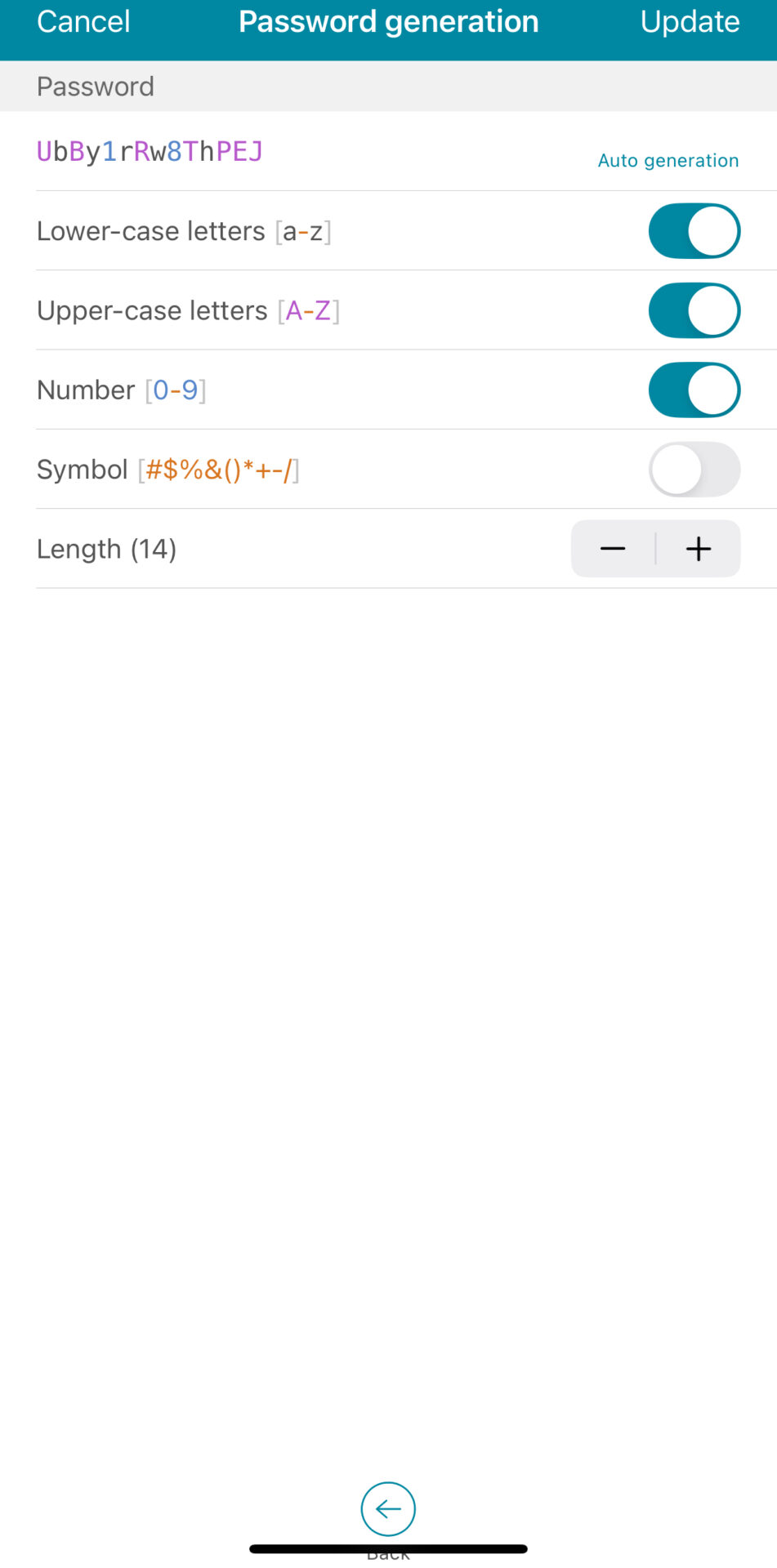This screenshot has width=777, height=1568.
Task: Tap Cancel to dismiss the screen
Action: point(82,21)
